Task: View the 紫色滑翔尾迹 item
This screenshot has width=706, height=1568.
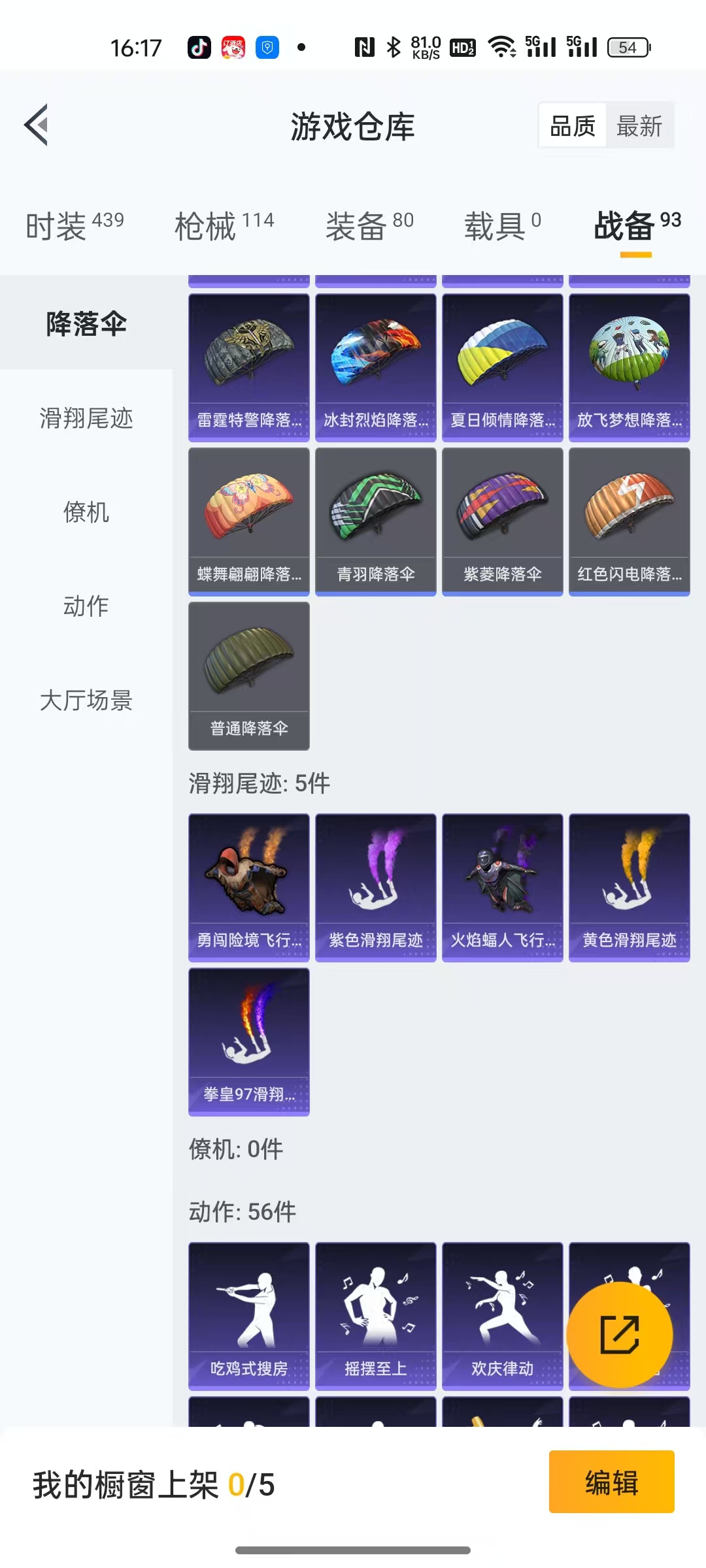Action: pyautogui.click(x=375, y=887)
